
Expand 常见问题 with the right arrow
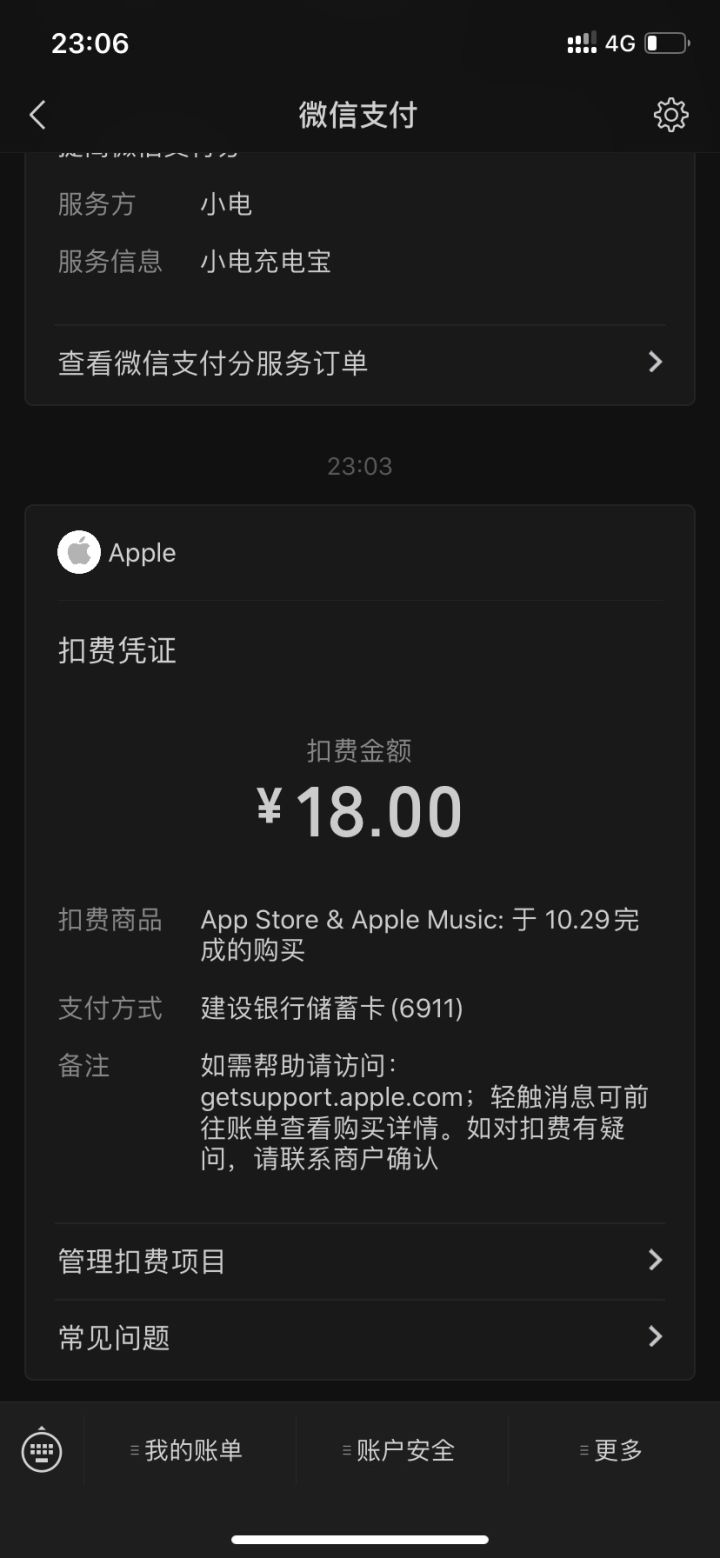click(x=655, y=1336)
